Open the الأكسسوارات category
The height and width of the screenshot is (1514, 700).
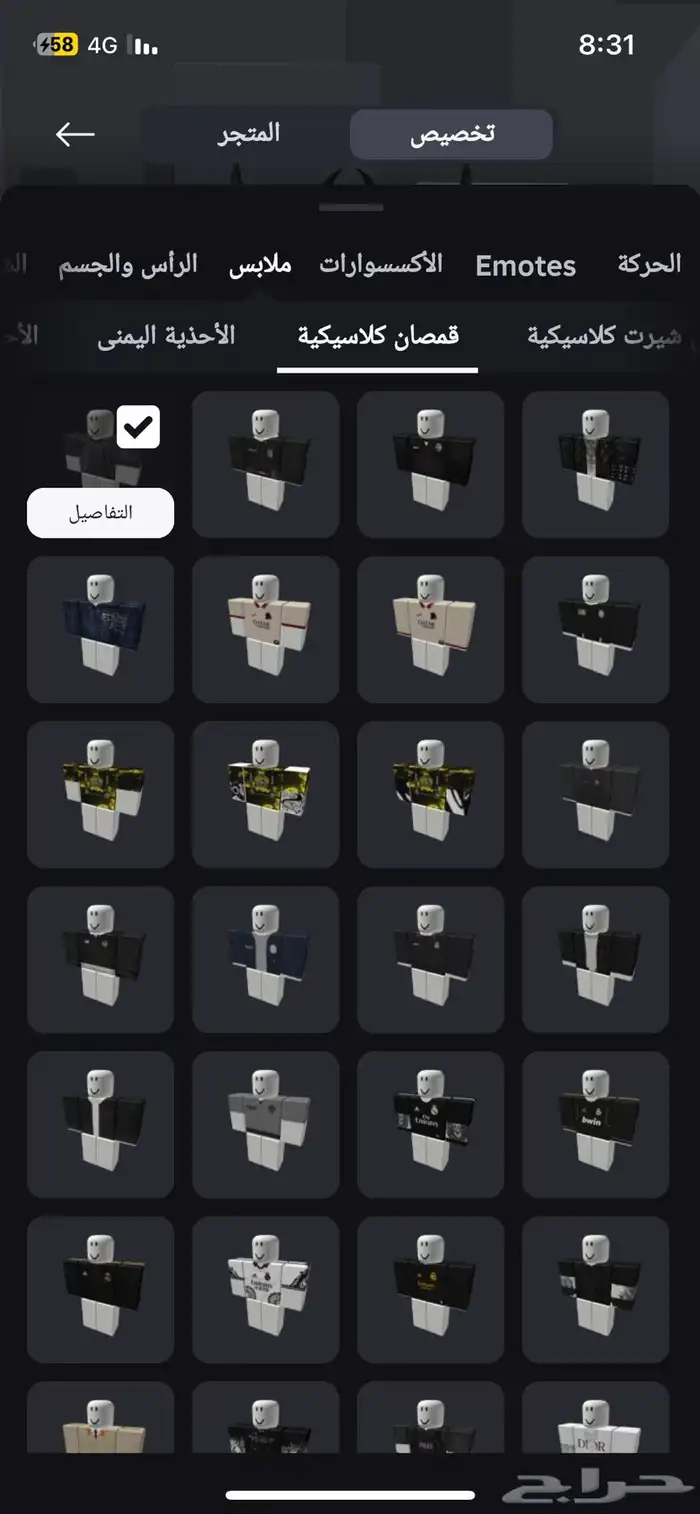[381, 265]
